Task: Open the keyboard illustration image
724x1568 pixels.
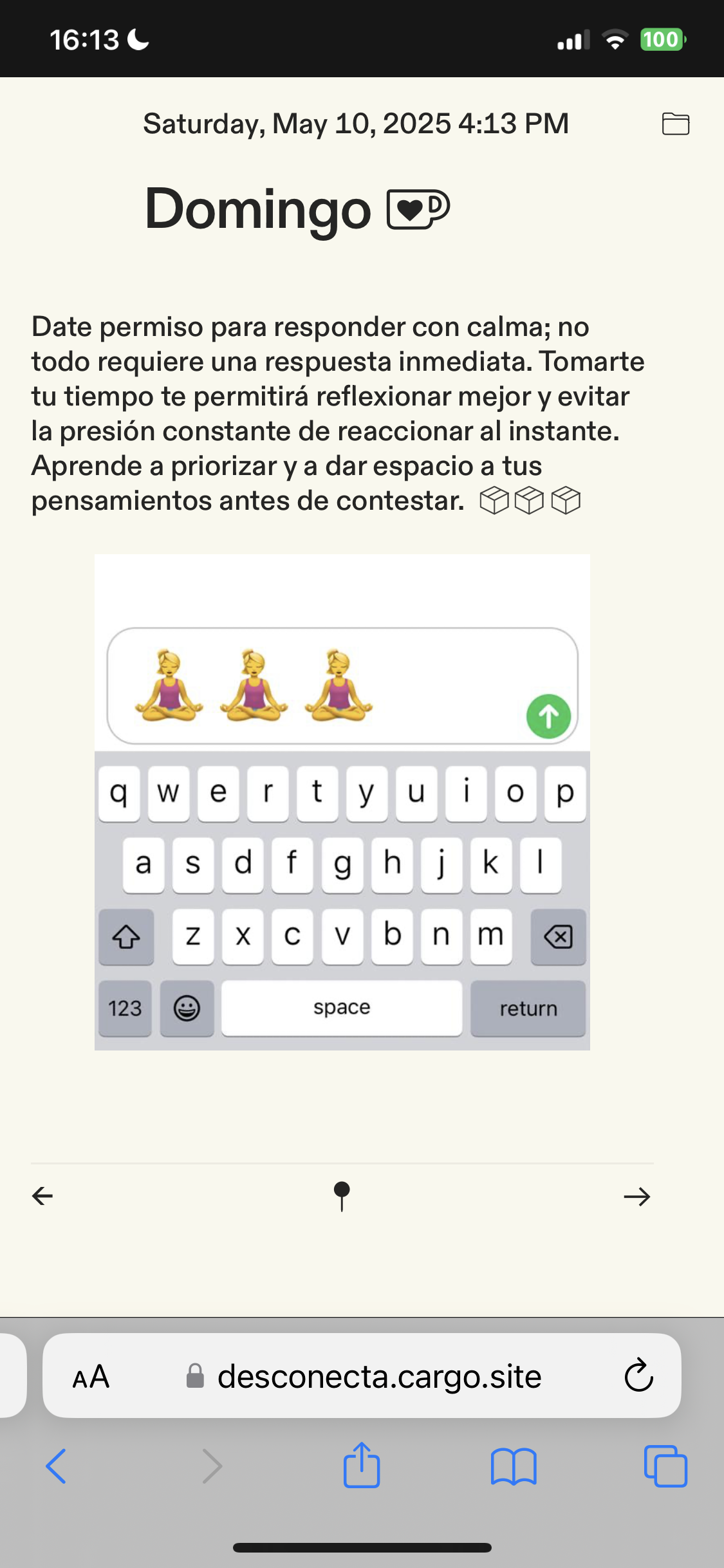Action: coord(342,801)
